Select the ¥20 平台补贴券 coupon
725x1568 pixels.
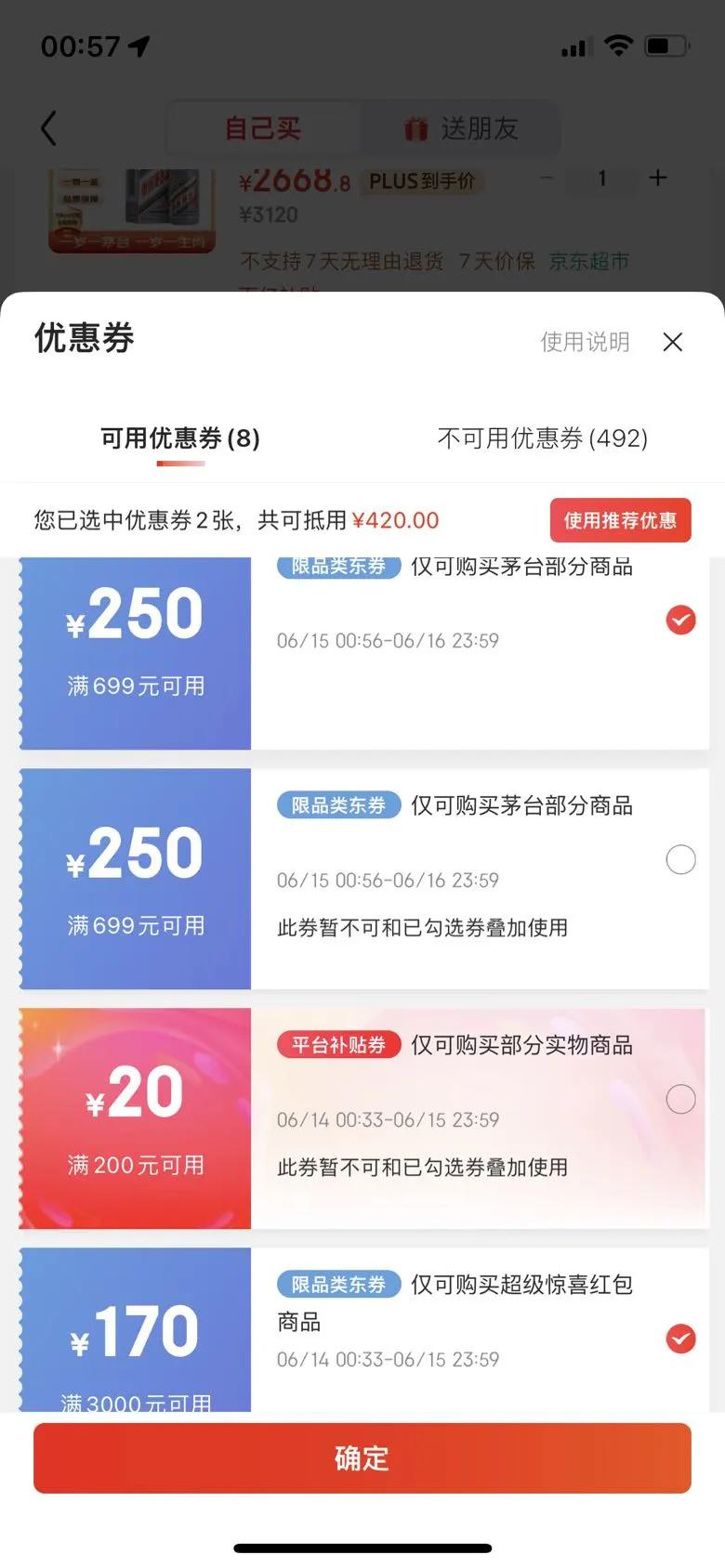click(x=680, y=1100)
